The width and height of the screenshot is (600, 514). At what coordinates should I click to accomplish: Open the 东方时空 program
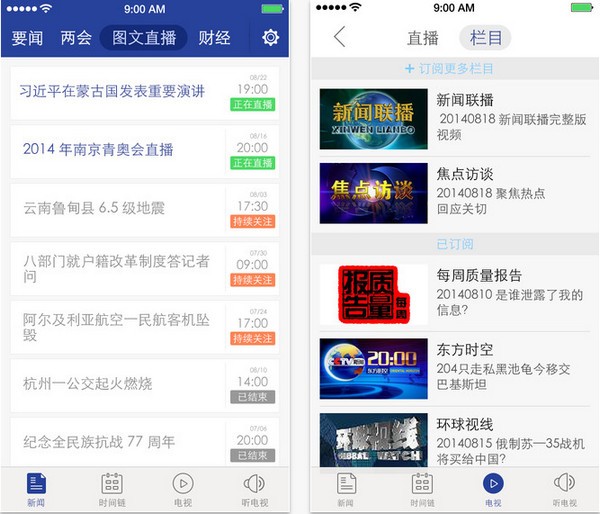coord(455,368)
